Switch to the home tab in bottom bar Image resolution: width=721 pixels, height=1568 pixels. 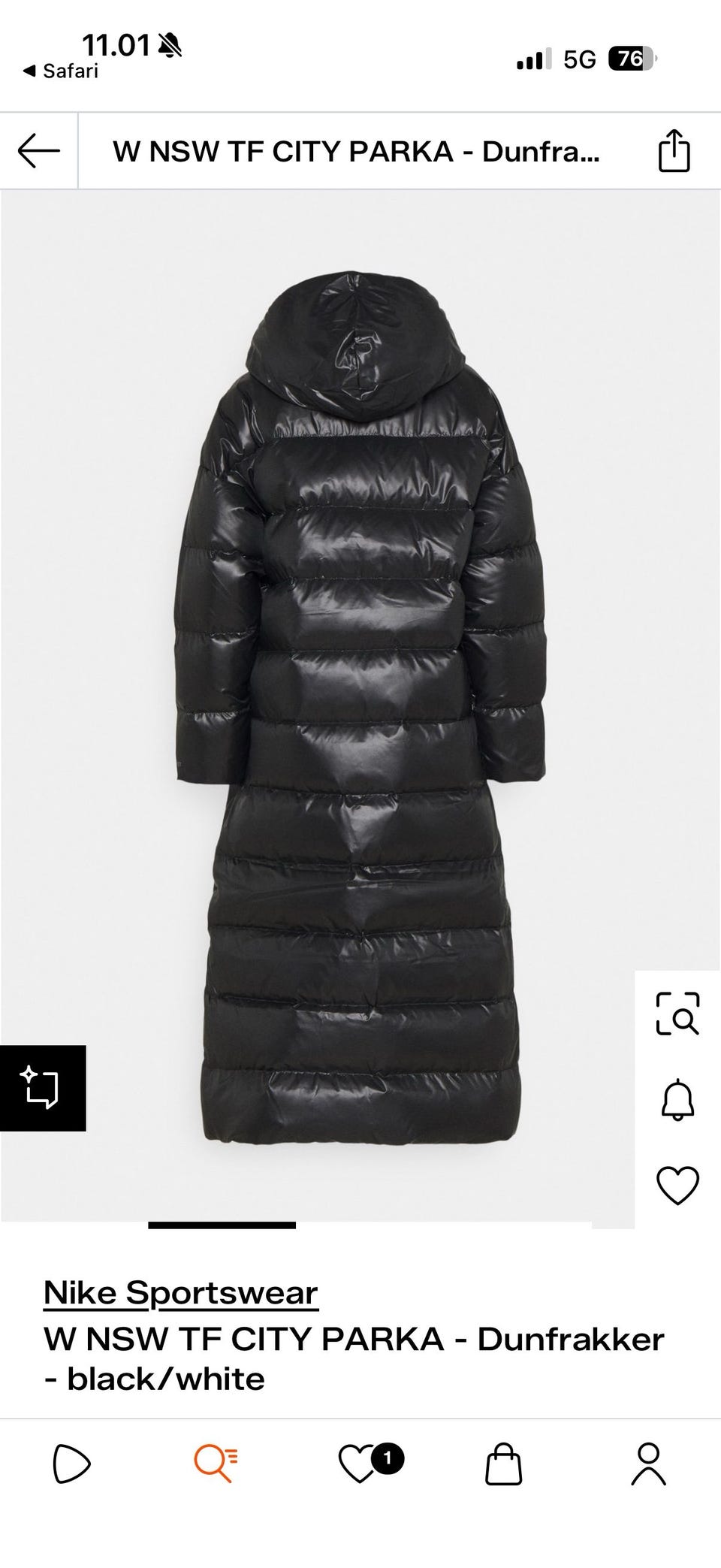pyautogui.click(x=71, y=1464)
